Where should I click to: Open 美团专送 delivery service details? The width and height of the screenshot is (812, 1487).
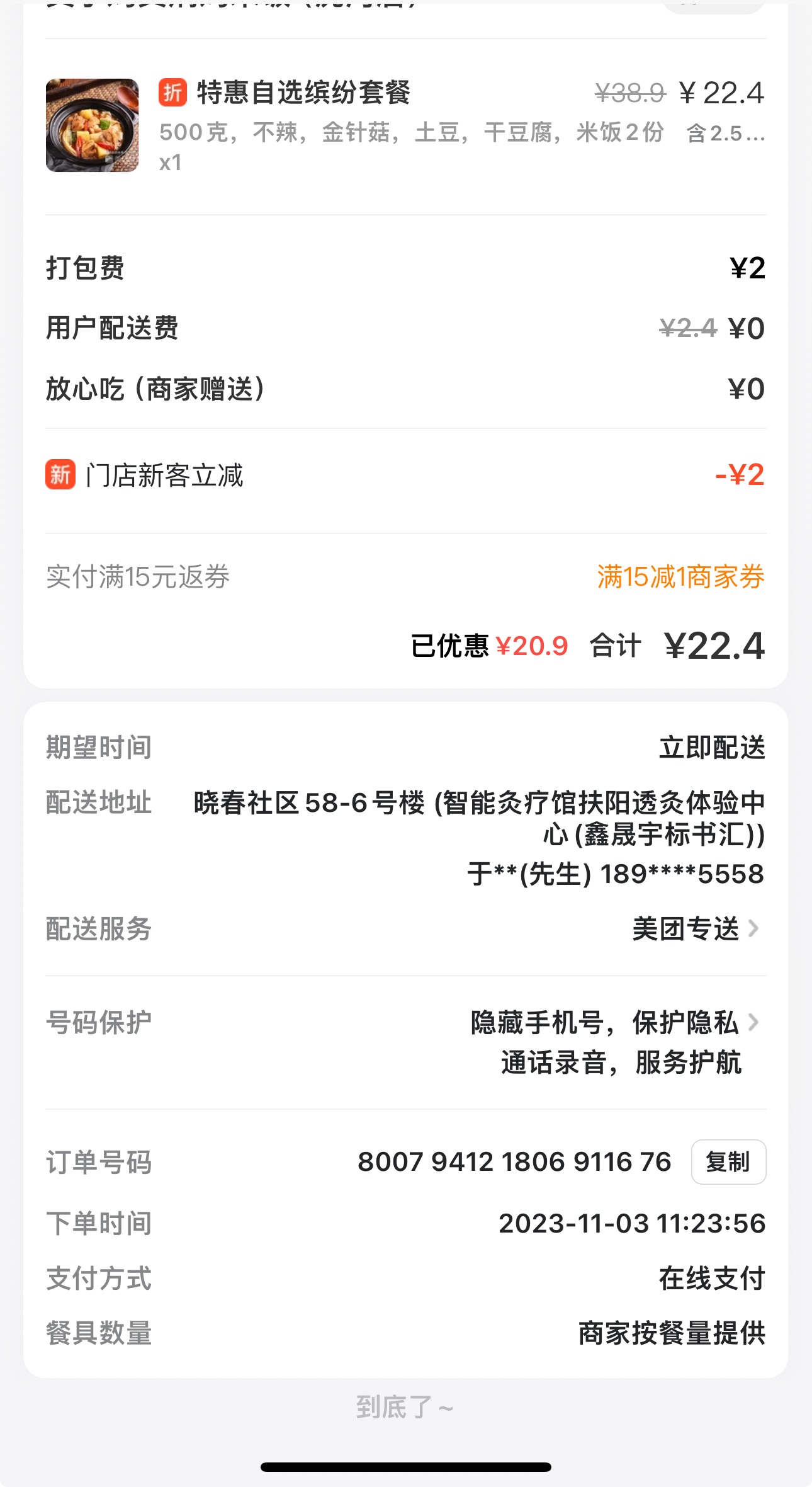[695, 929]
